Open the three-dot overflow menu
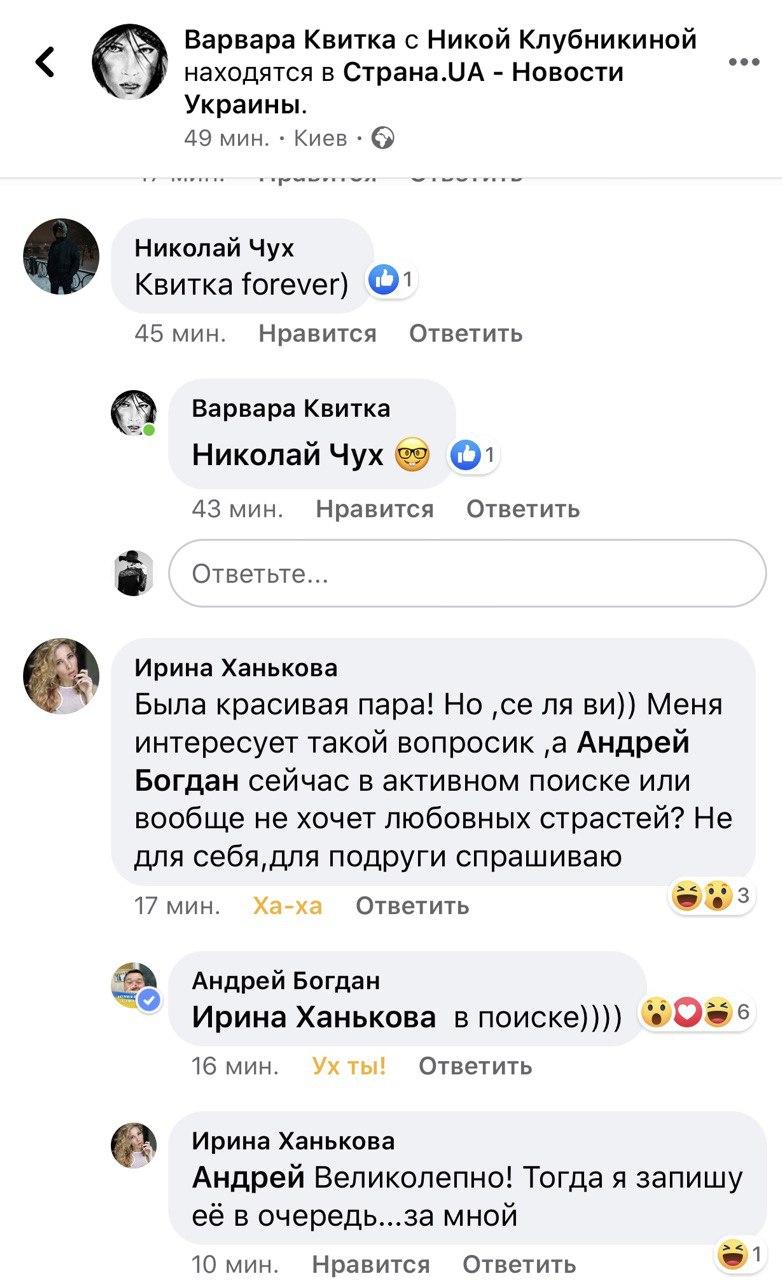Viewport: 782px width, 1280px height. coord(744,62)
